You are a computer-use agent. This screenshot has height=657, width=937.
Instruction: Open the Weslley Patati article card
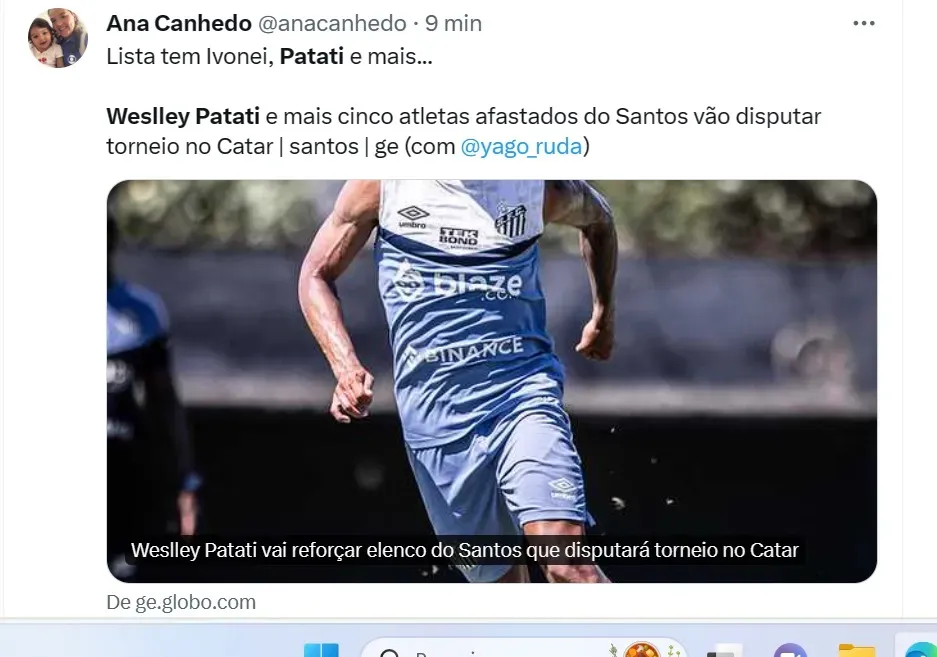click(491, 380)
